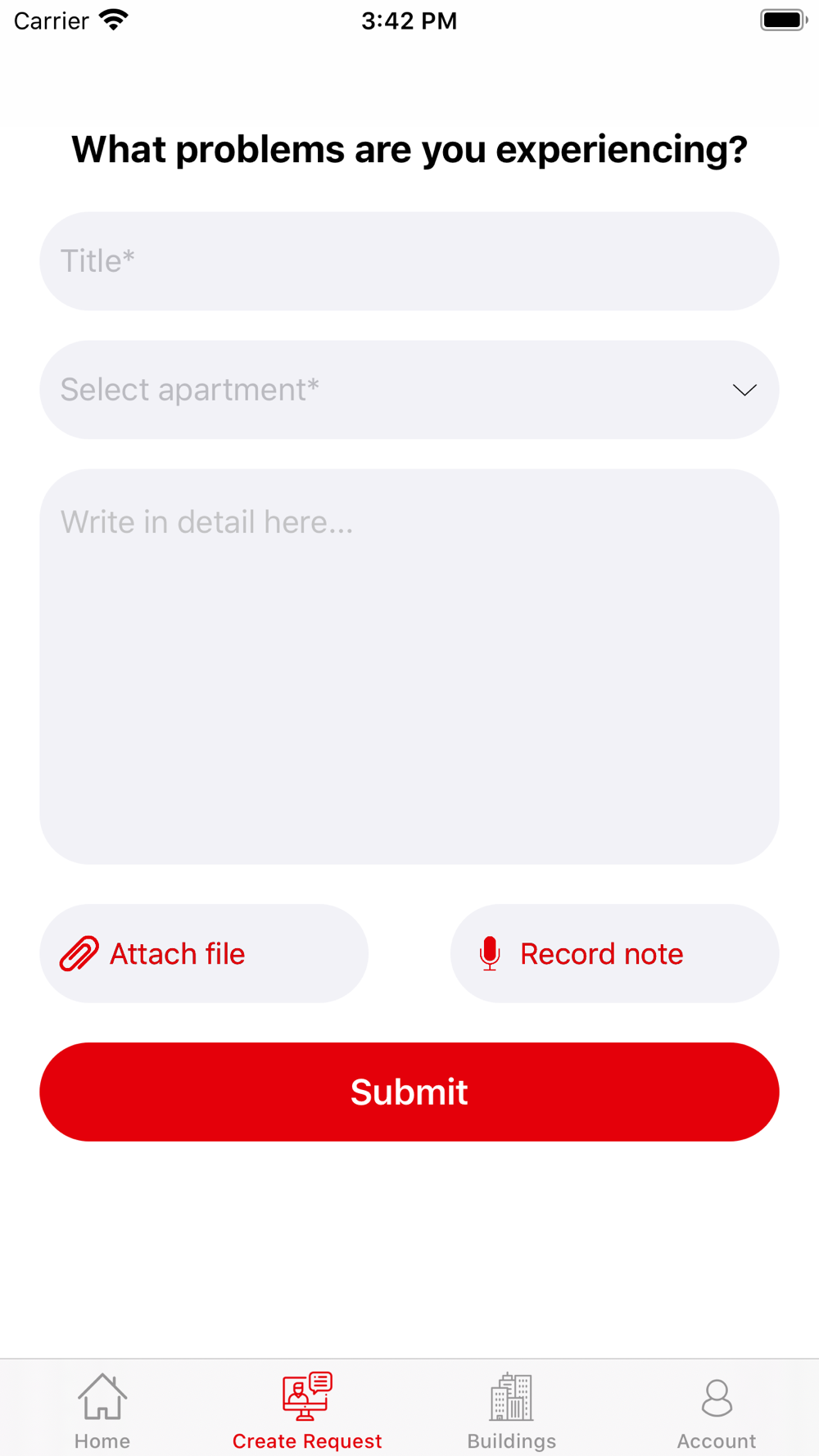
Task: Attach a file to the request
Action: [204, 954]
